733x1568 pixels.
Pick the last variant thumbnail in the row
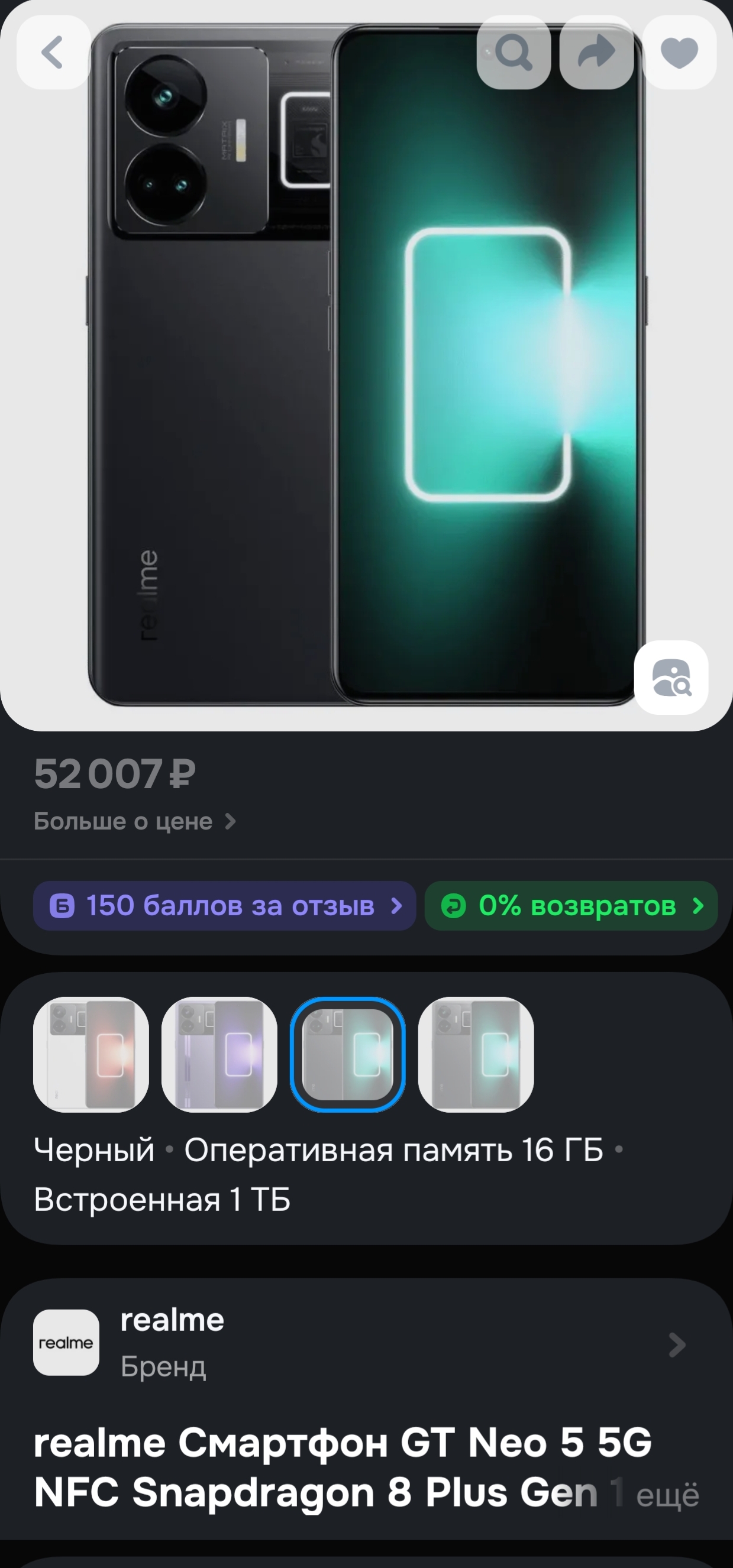tap(476, 1054)
